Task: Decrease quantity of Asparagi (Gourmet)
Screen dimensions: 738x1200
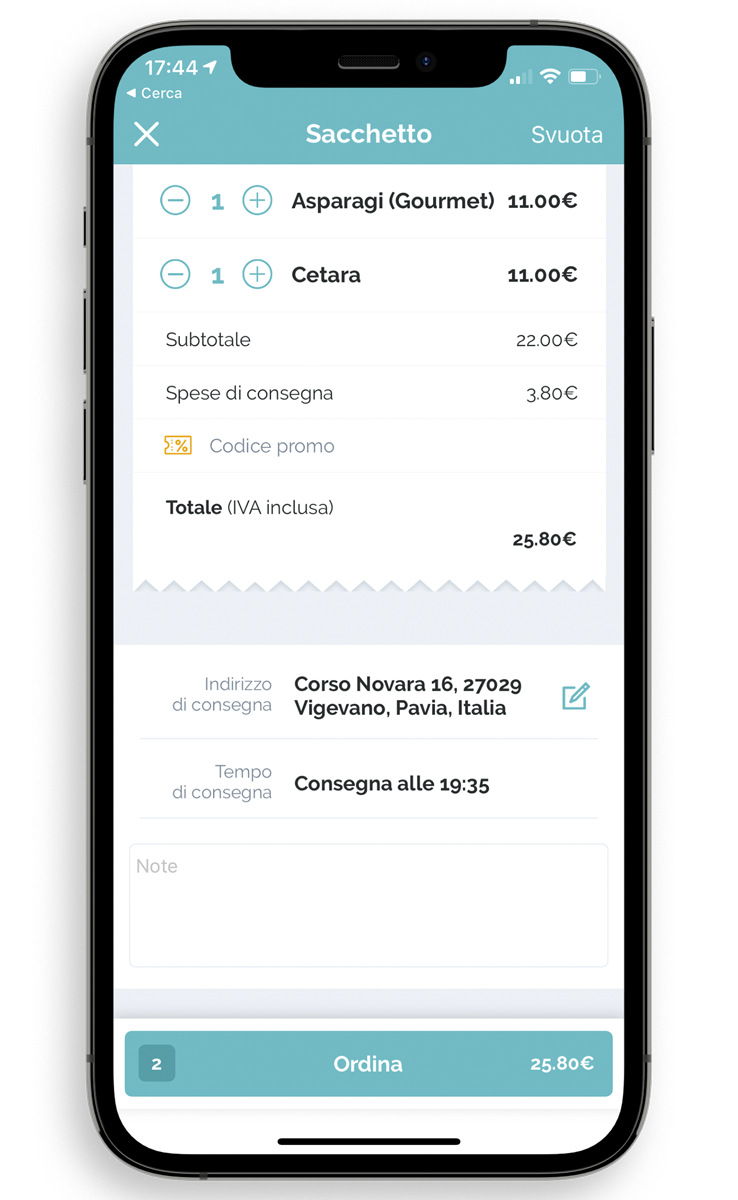Action: pyautogui.click(x=175, y=201)
